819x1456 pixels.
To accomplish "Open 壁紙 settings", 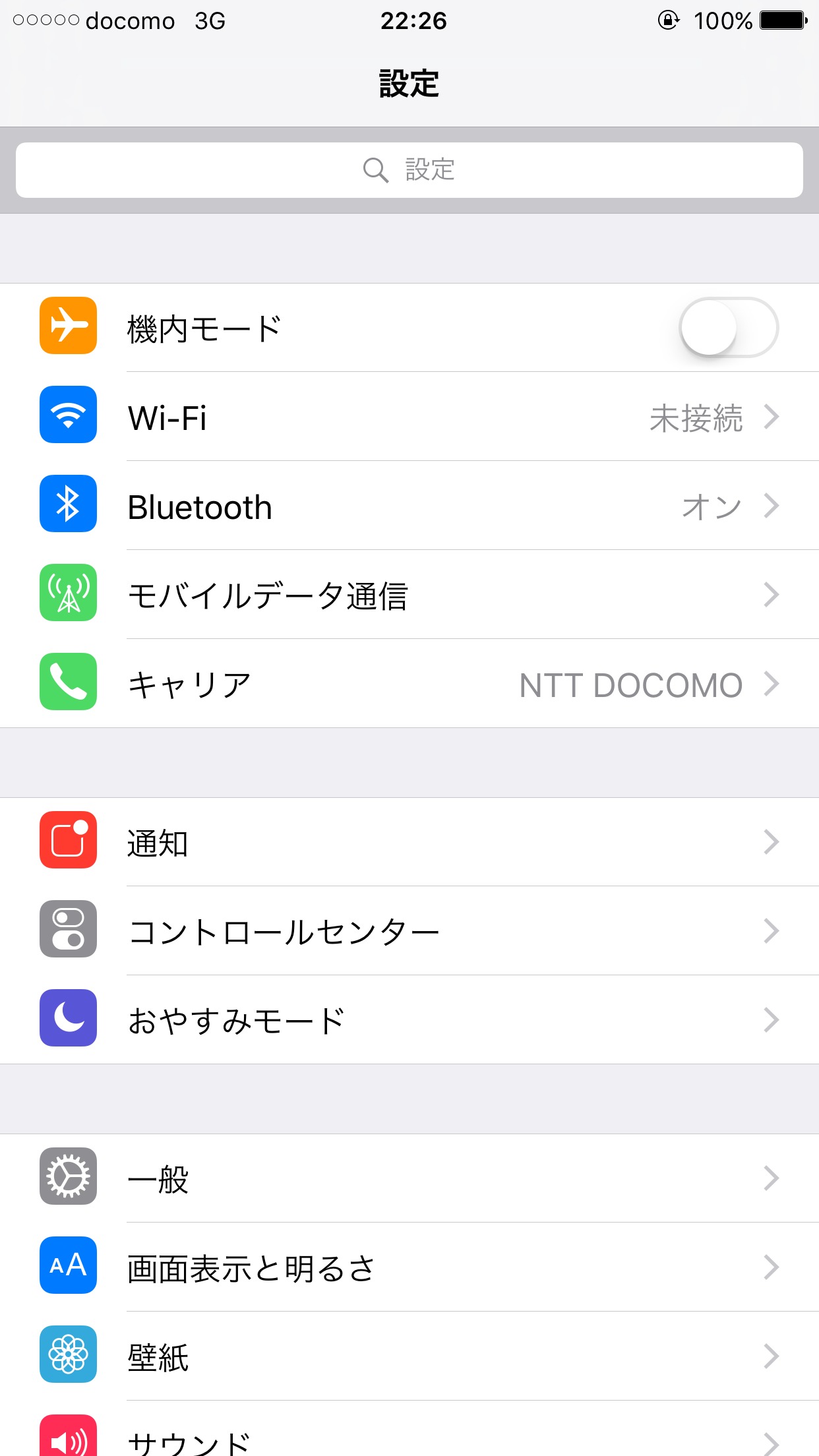I will point(409,1356).
